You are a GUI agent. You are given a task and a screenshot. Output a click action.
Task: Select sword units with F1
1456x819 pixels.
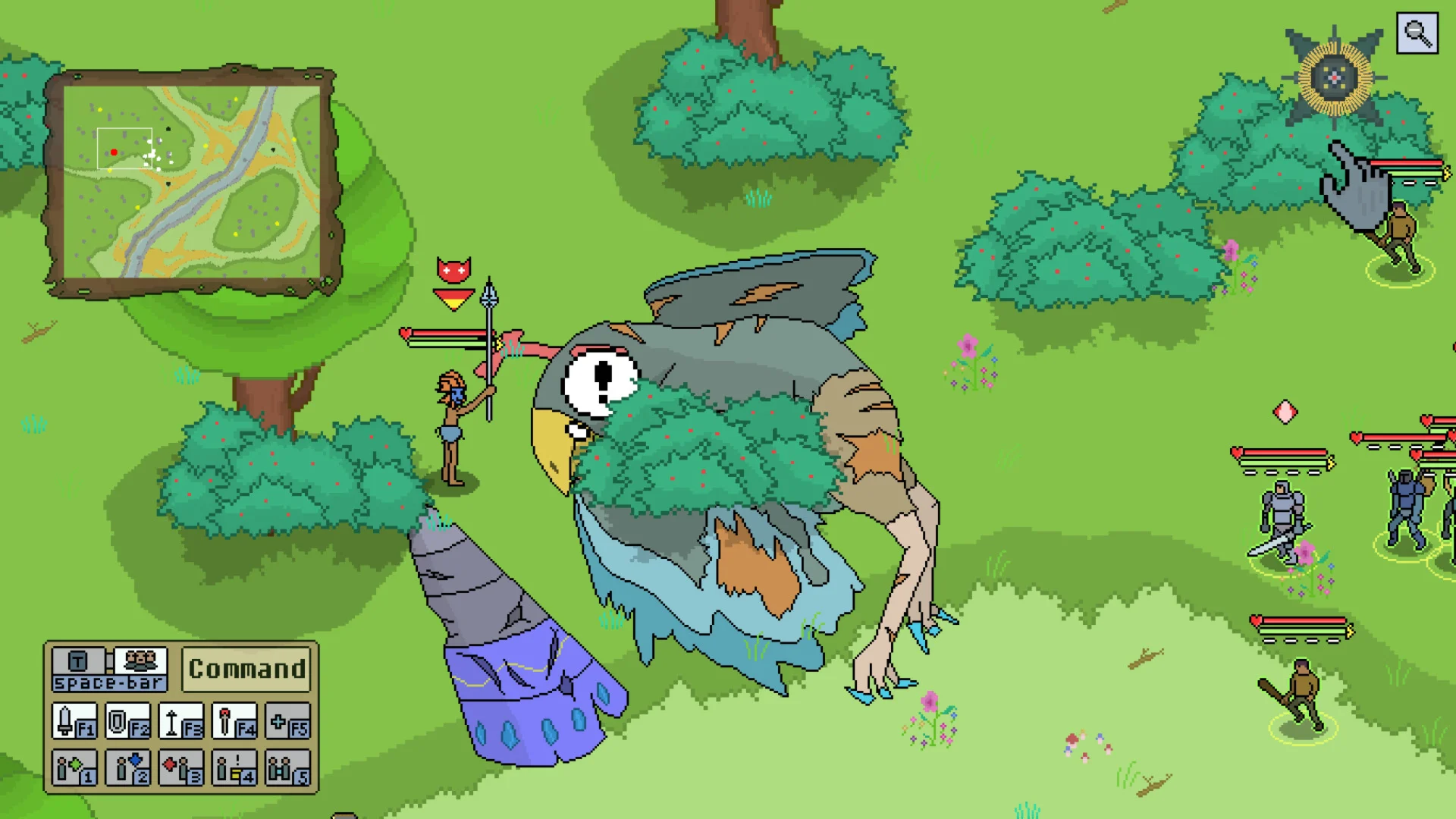pos(74,721)
